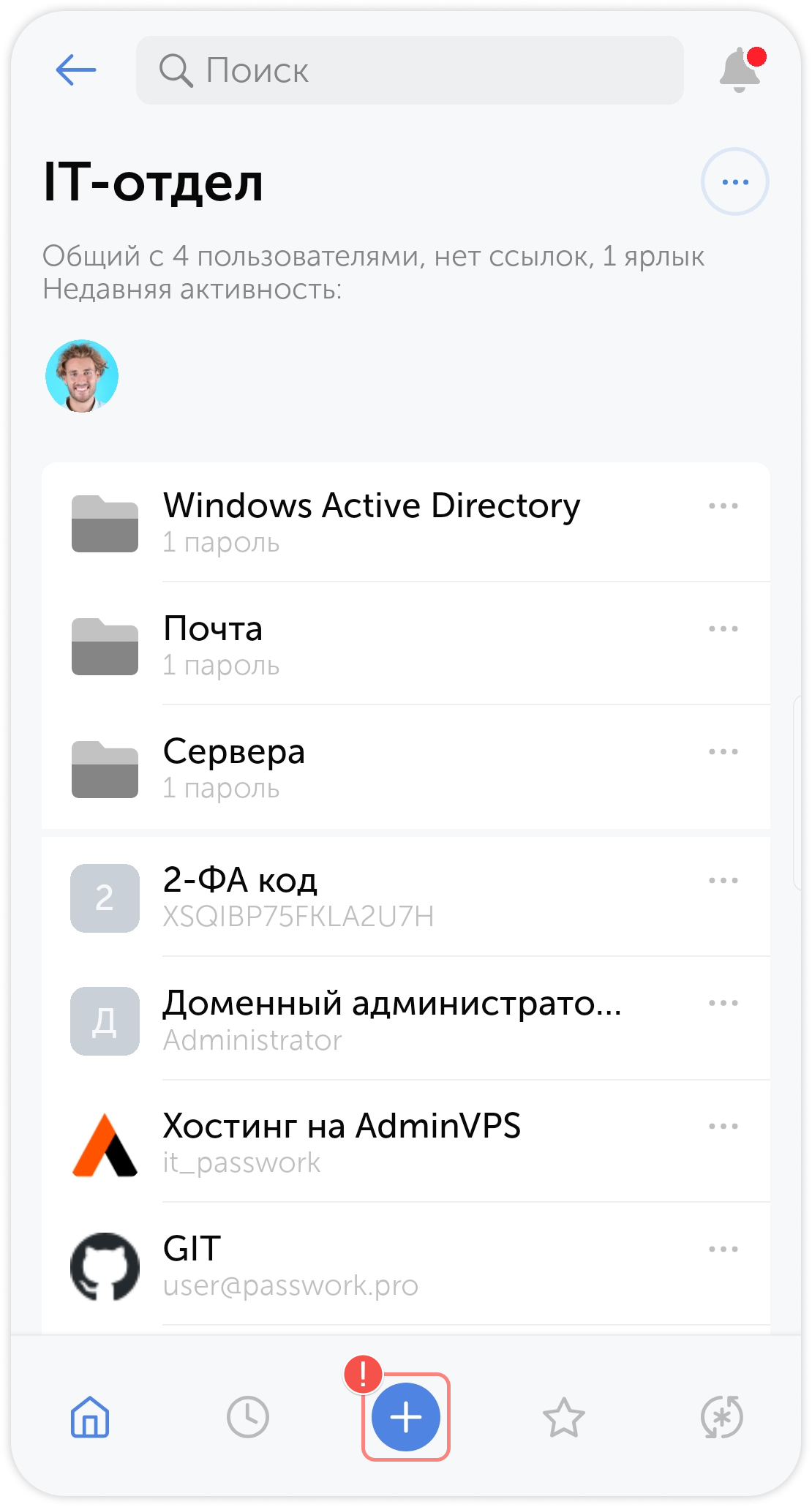Screen dimensions: 812x1507
Task: Select the Почта folder name
Action: click(213, 628)
